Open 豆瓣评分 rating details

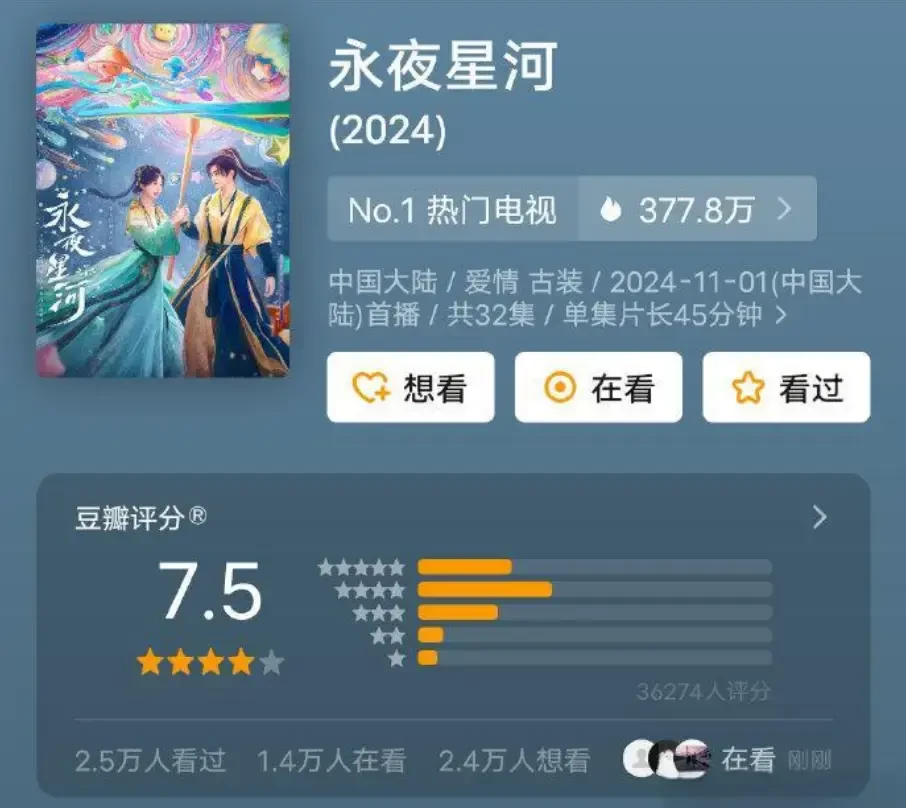click(x=819, y=517)
